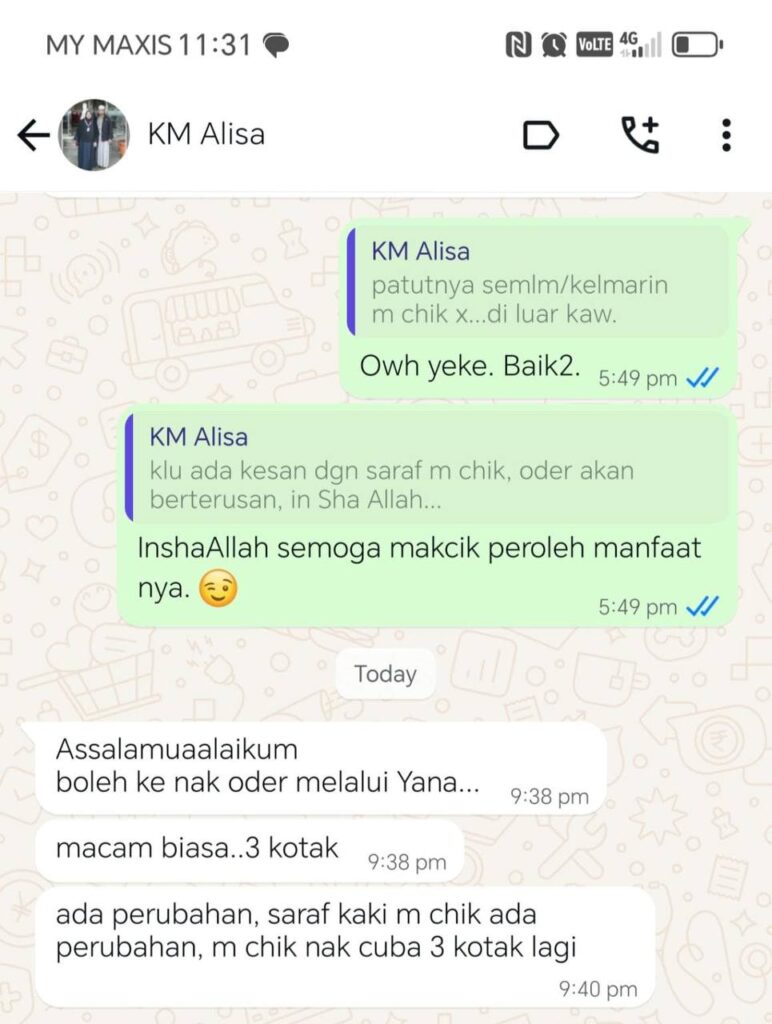Viewport: 772px width, 1024px height.
Task: Jump to quoted message "klu ada kesan"
Action: pyautogui.click(x=430, y=470)
